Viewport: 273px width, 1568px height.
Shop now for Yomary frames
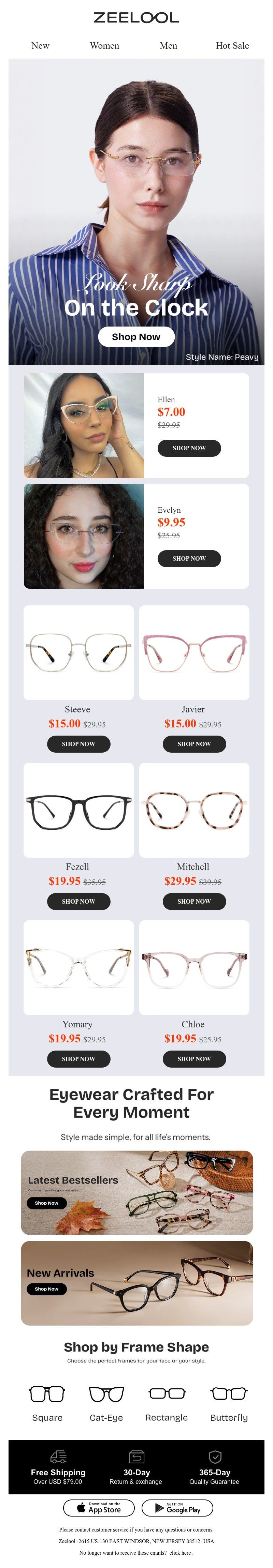78,1059
